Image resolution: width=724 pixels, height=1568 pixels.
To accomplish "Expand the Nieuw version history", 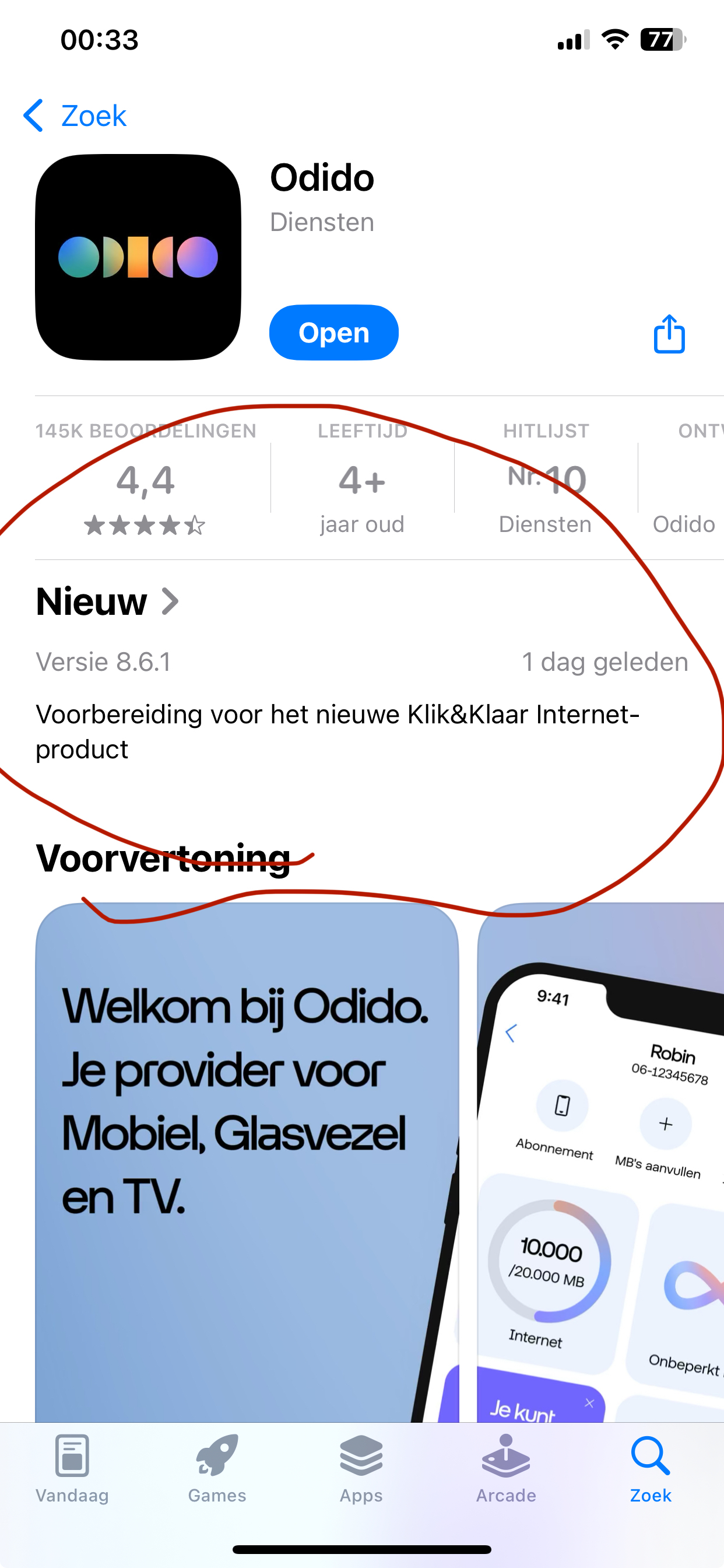I will coord(107,601).
